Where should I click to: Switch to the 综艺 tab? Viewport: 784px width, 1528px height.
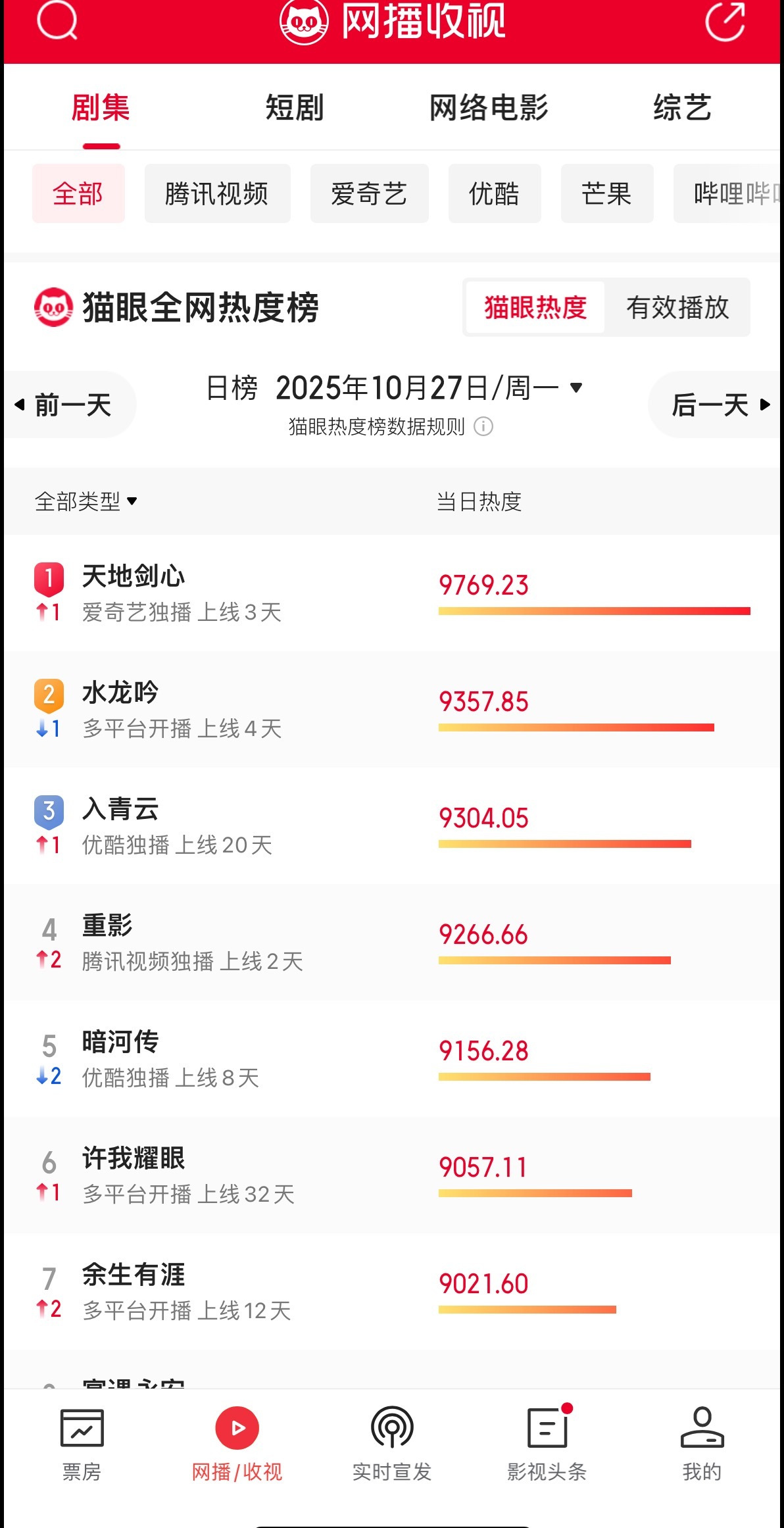(681, 107)
